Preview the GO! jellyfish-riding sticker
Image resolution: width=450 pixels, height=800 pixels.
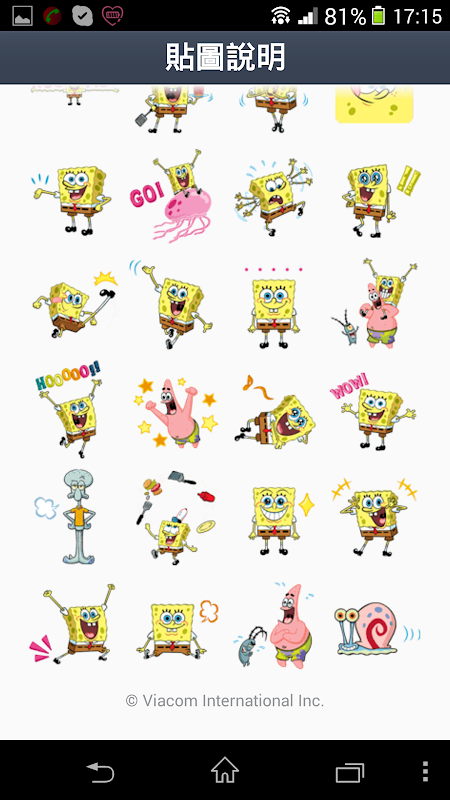(x=170, y=196)
